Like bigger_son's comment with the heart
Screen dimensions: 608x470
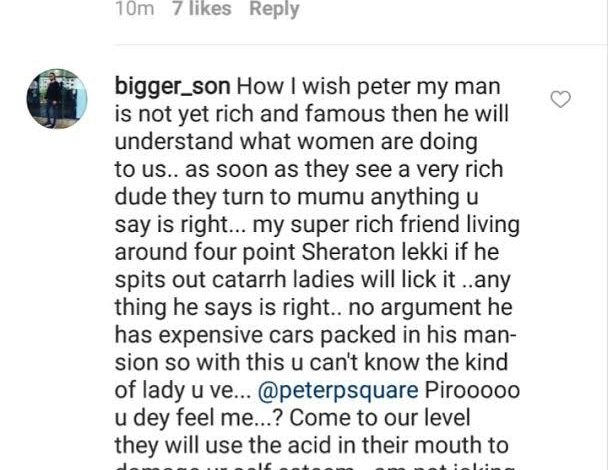[562, 98]
